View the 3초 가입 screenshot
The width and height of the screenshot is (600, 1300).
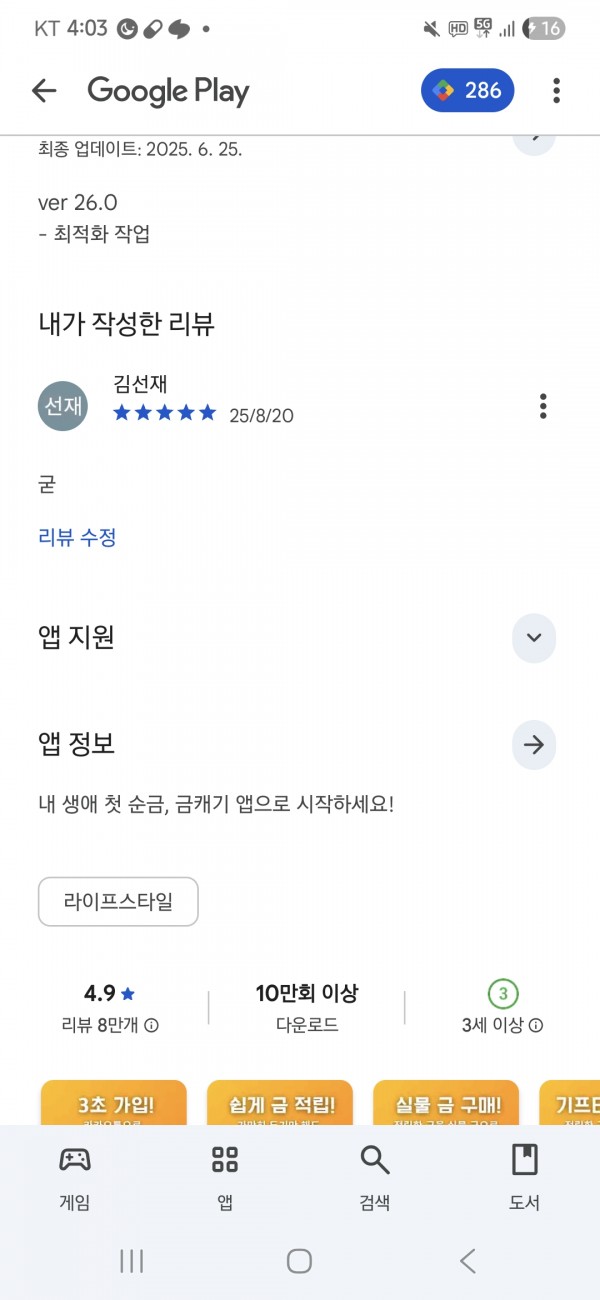tap(114, 1102)
